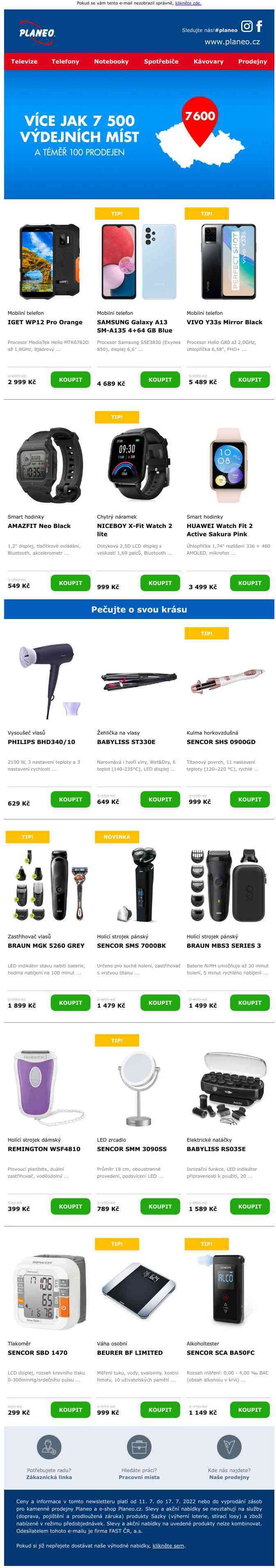Open the Prodejny section
Viewport: 276px width, 1568px height.
point(252,61)
